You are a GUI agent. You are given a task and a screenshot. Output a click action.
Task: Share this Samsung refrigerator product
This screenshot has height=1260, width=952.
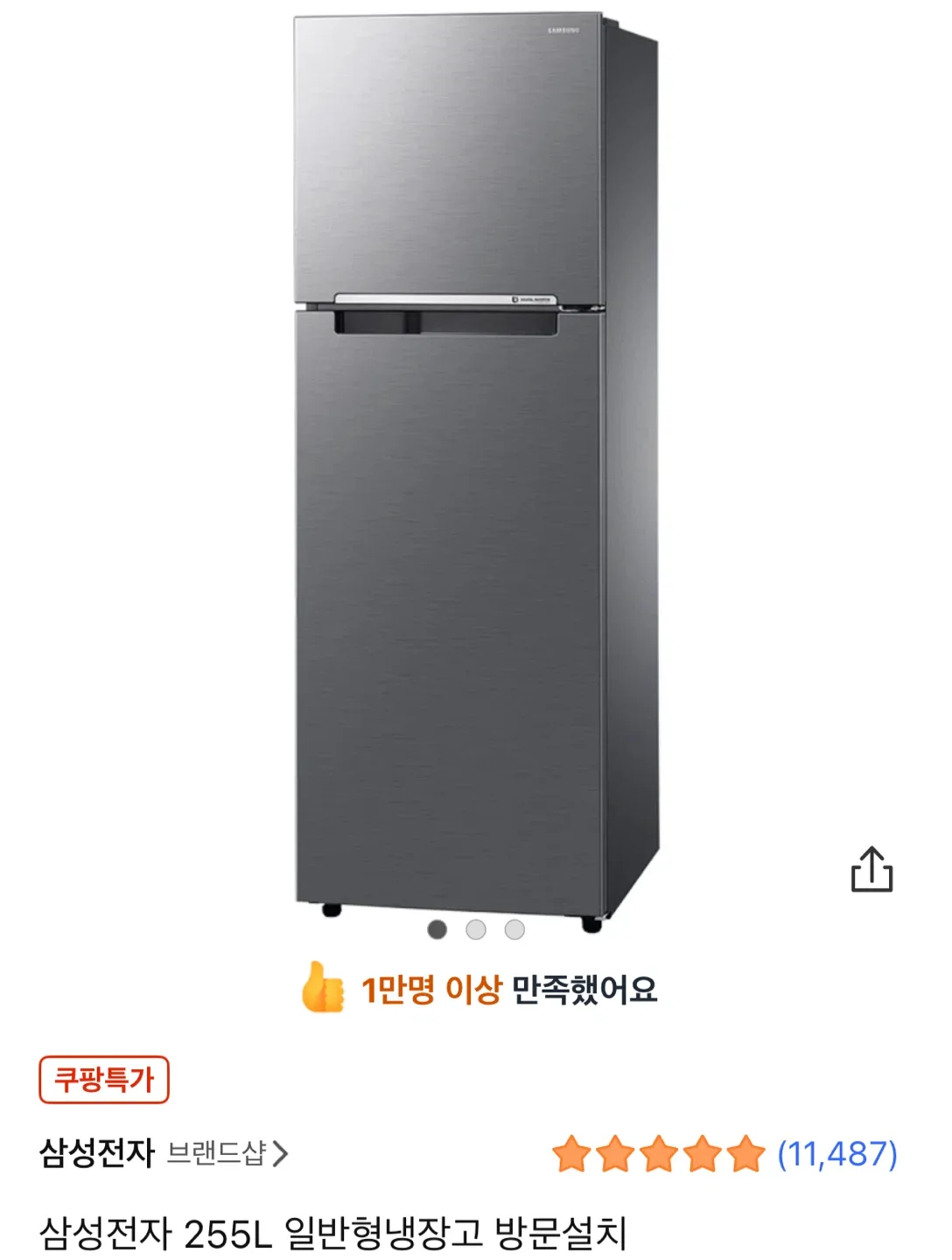click(871, 870)
